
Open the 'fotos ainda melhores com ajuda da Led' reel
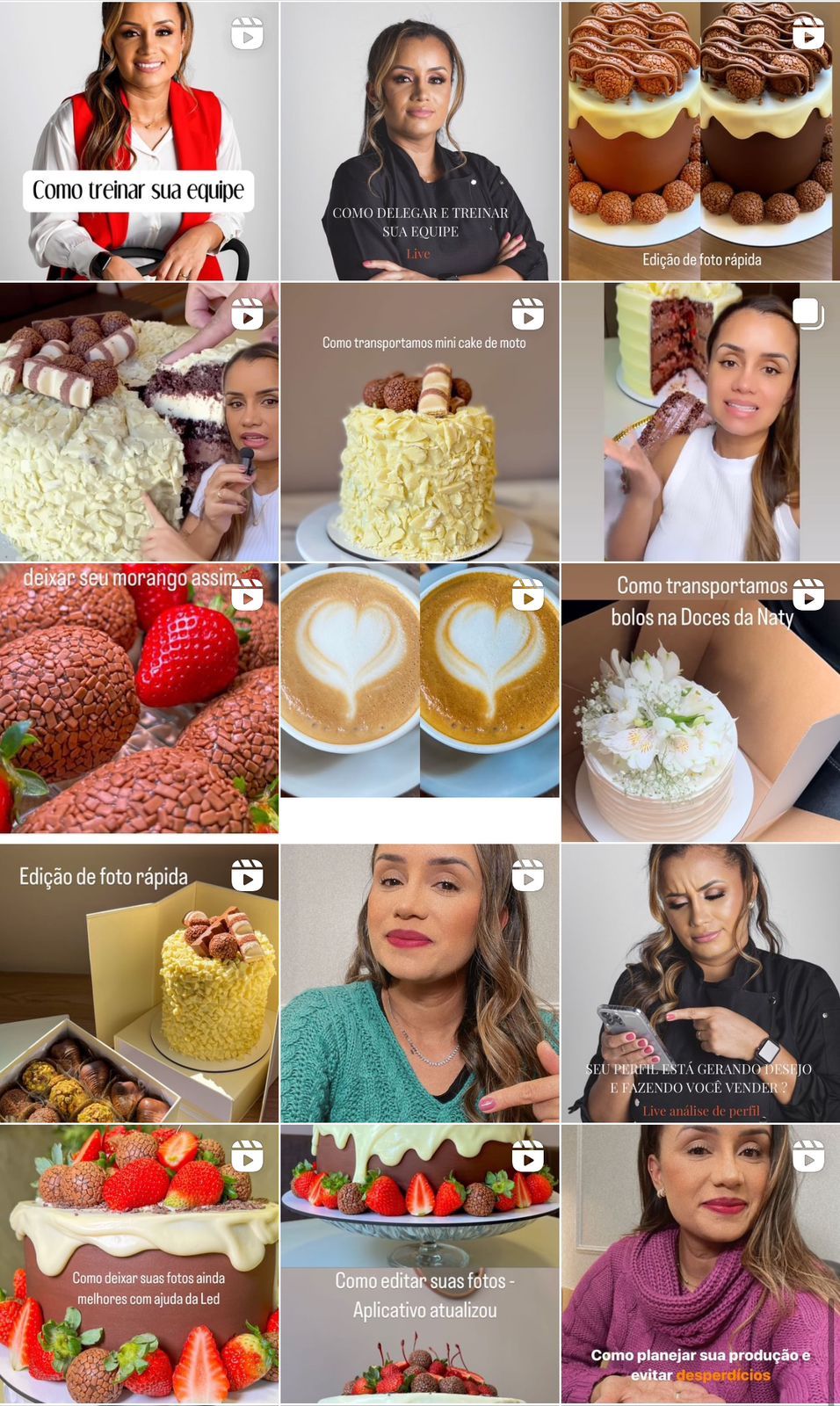(139, 1265)
